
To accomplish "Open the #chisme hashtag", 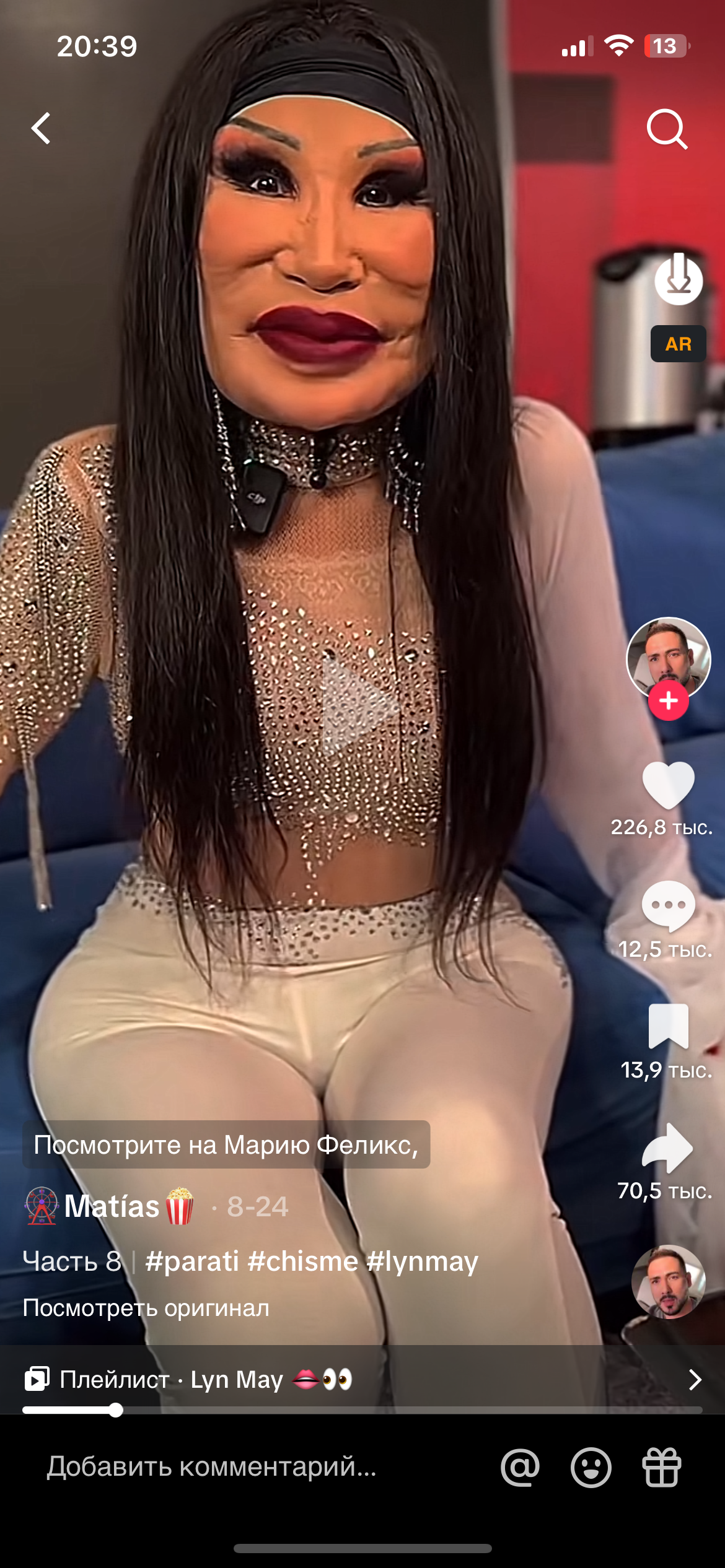I will (302, 1261).
